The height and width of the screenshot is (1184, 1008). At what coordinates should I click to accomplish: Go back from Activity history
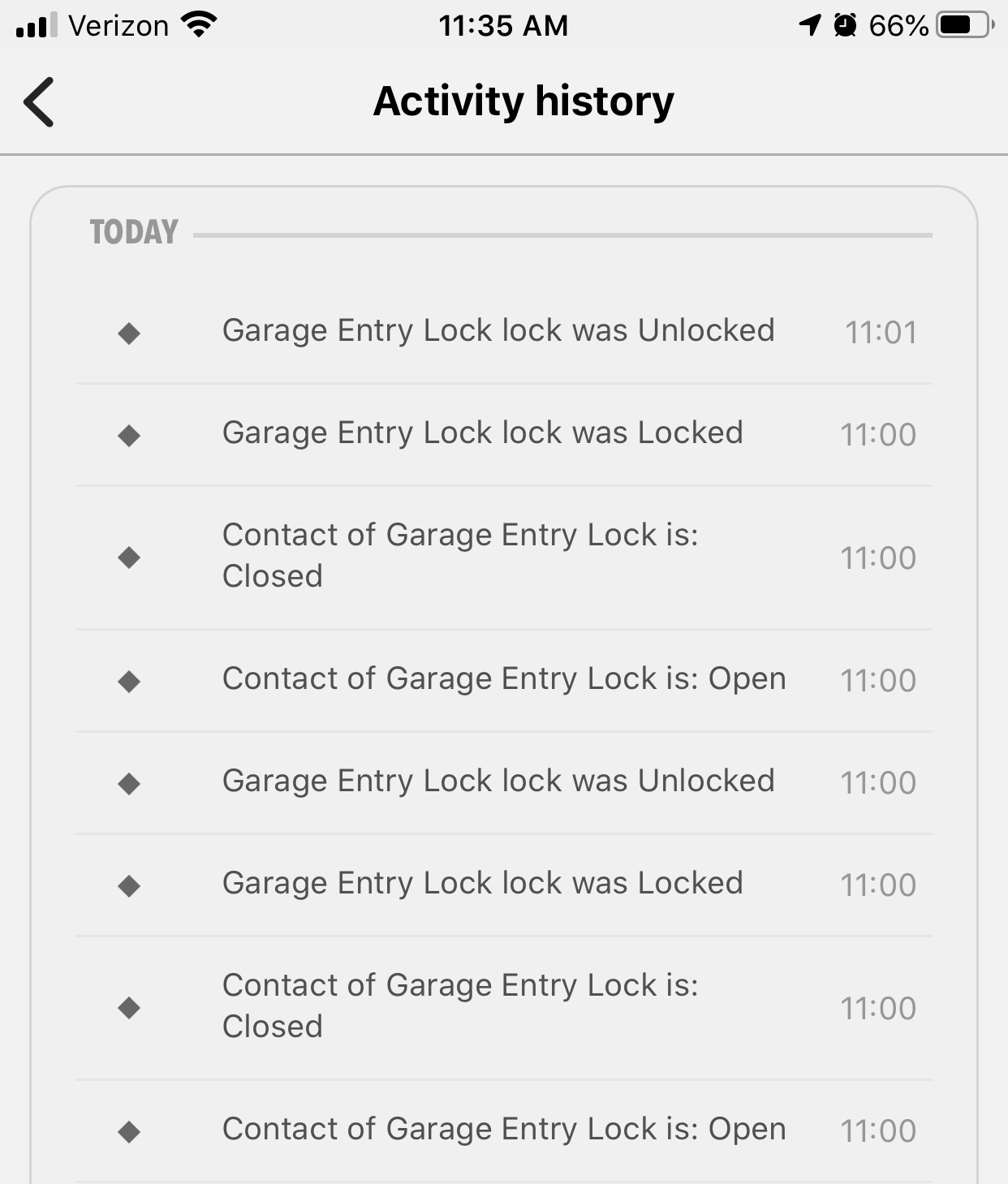click(39, 102)
